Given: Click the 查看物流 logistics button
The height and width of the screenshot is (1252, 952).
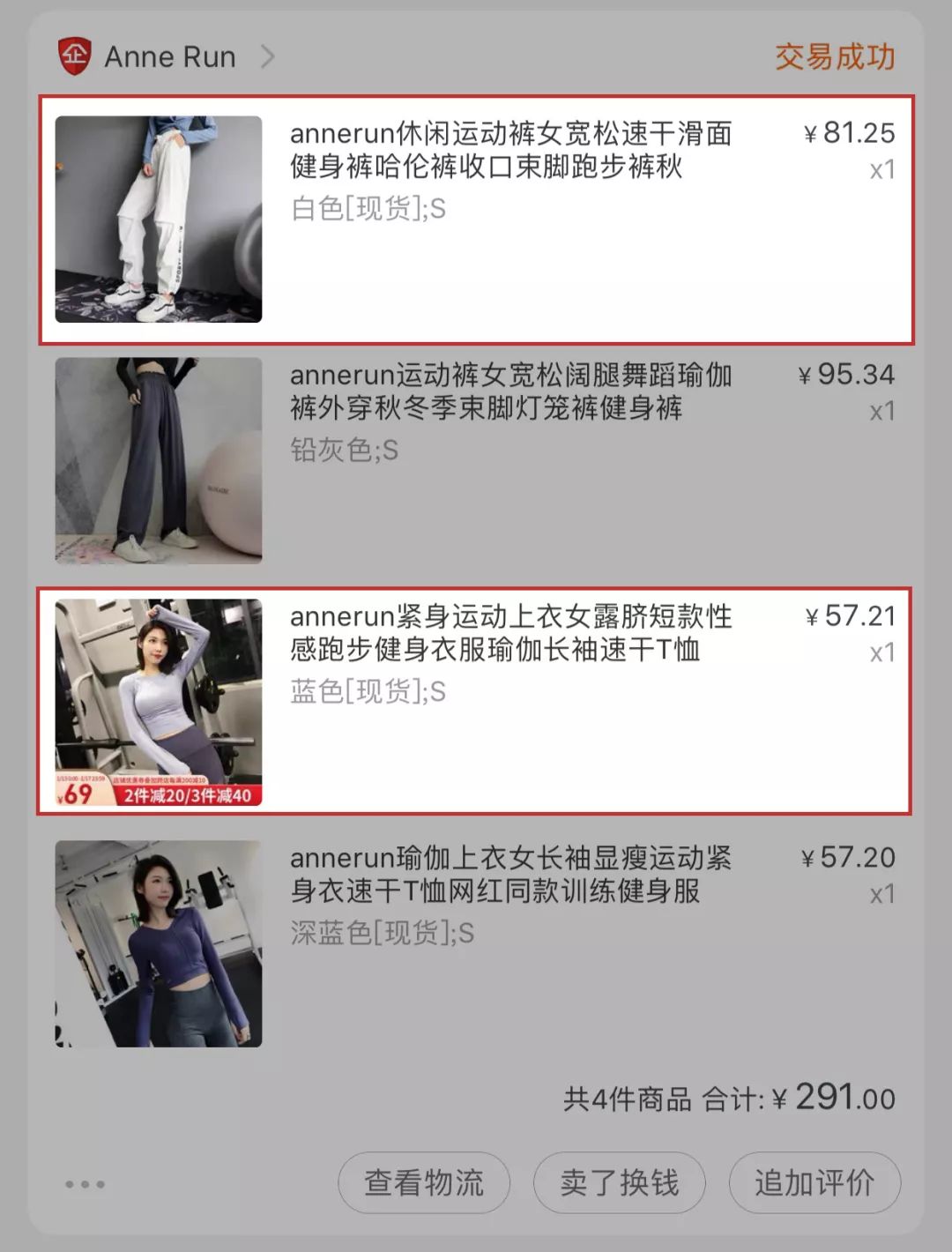Looking at the screenshot, I should tap(424, 1181).
